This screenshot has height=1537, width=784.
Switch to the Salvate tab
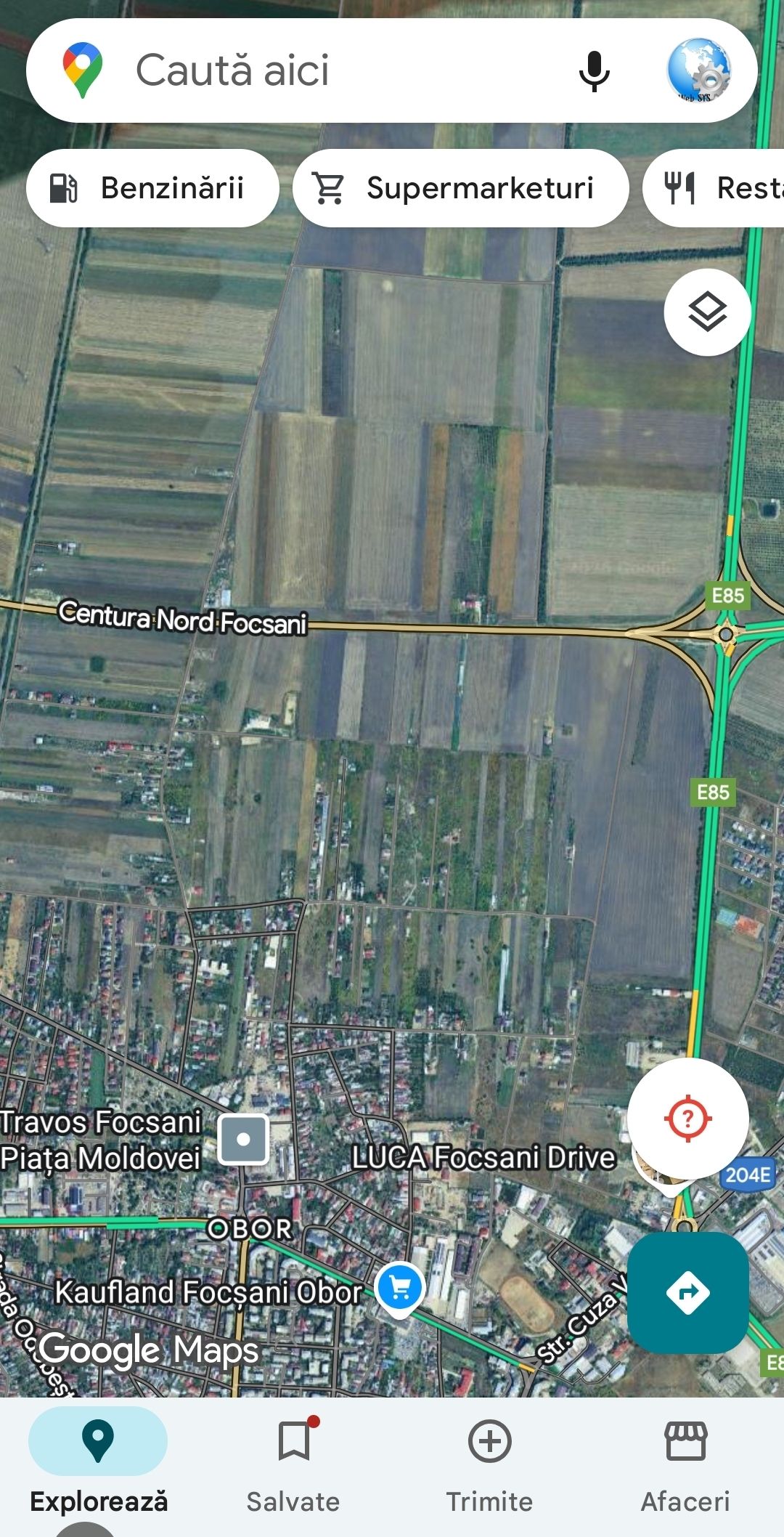[x=293, y=1460]
